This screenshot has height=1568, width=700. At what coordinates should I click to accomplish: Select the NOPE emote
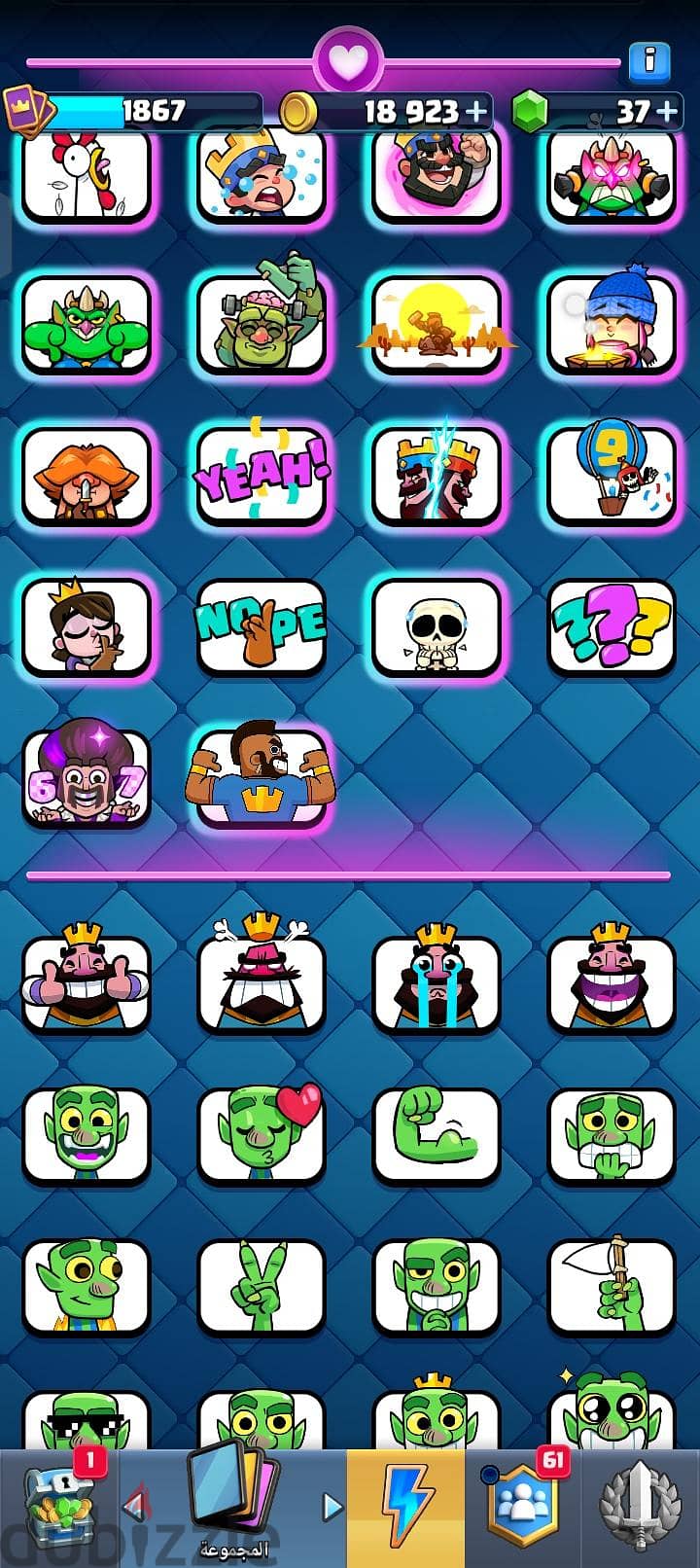coord(261,626)
